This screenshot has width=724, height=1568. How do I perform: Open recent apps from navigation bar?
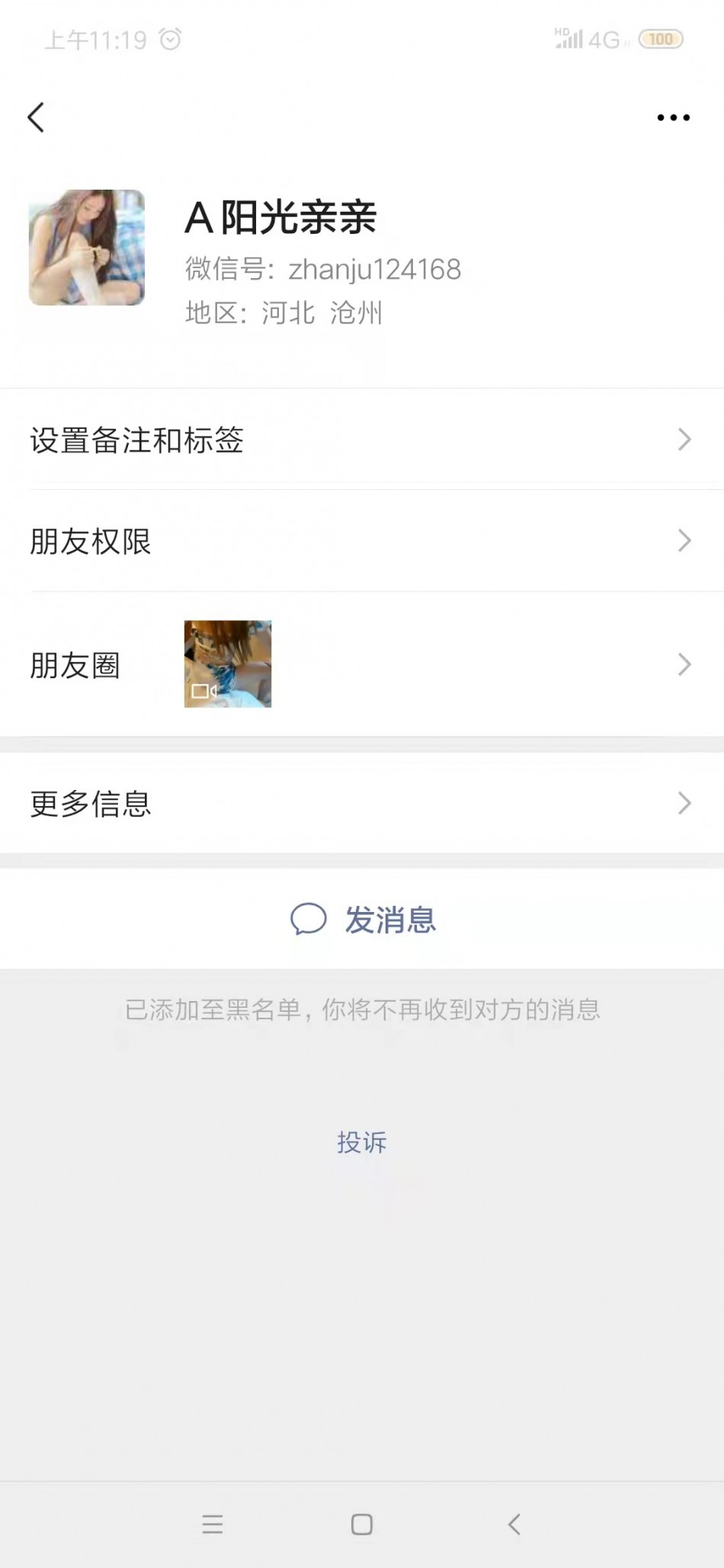[212, 1524]
